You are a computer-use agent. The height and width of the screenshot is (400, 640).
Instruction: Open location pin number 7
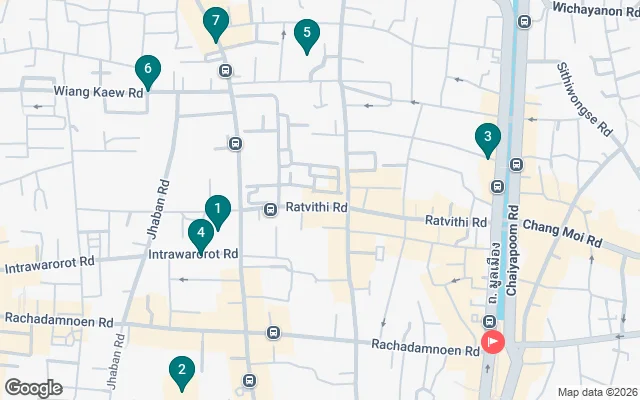[x=215, y=22]
